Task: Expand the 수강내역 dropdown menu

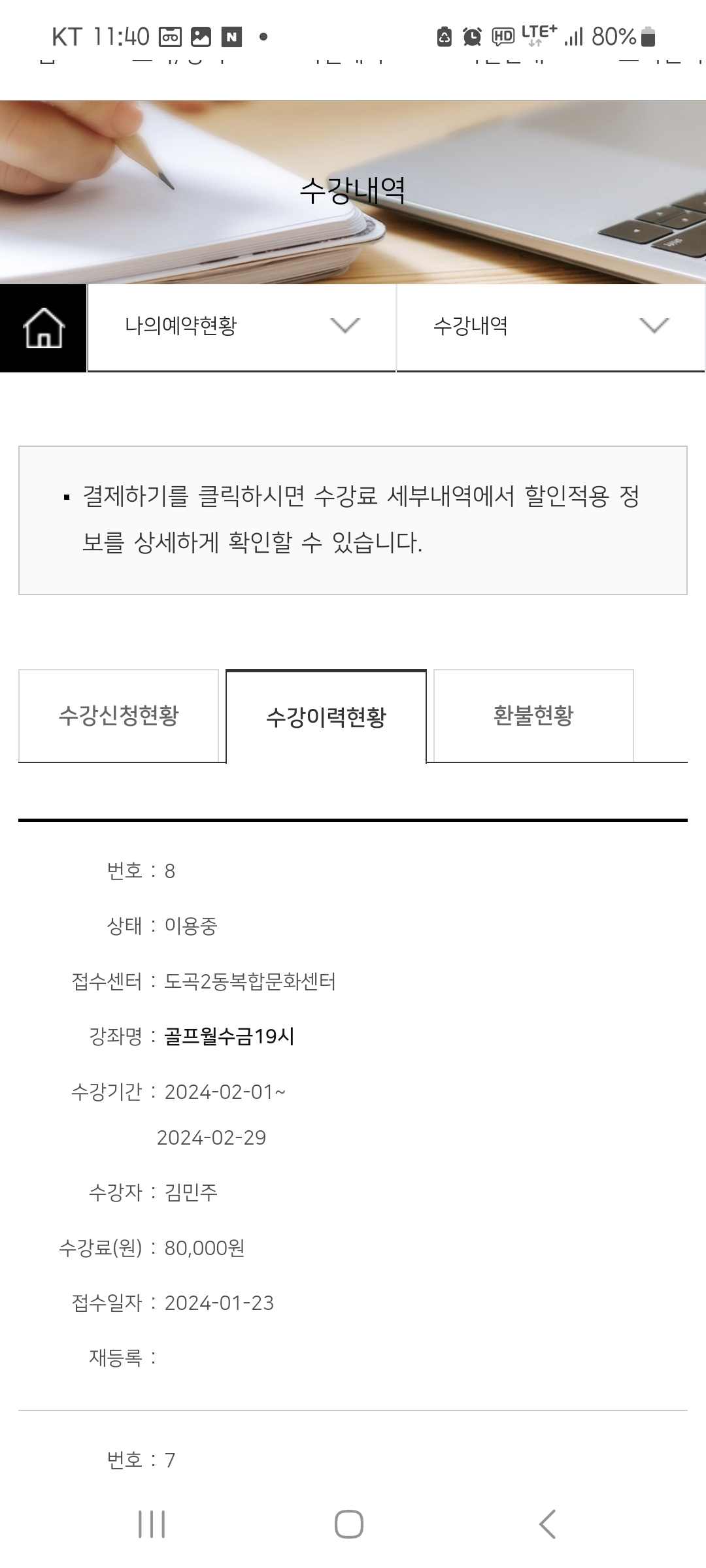Action: pyautogui.click(x=550, y=326)
